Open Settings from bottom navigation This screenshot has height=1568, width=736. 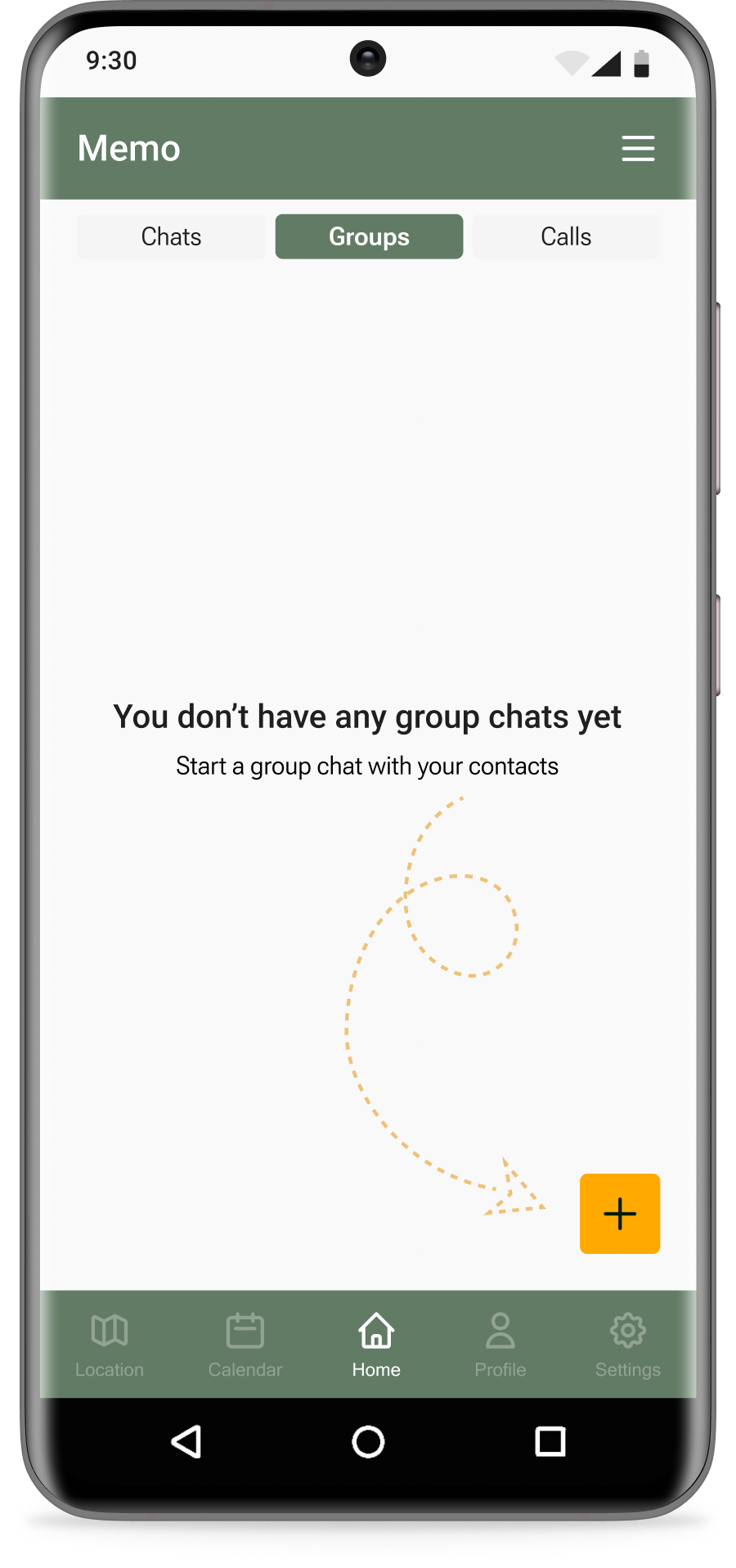pos(627,1344)
